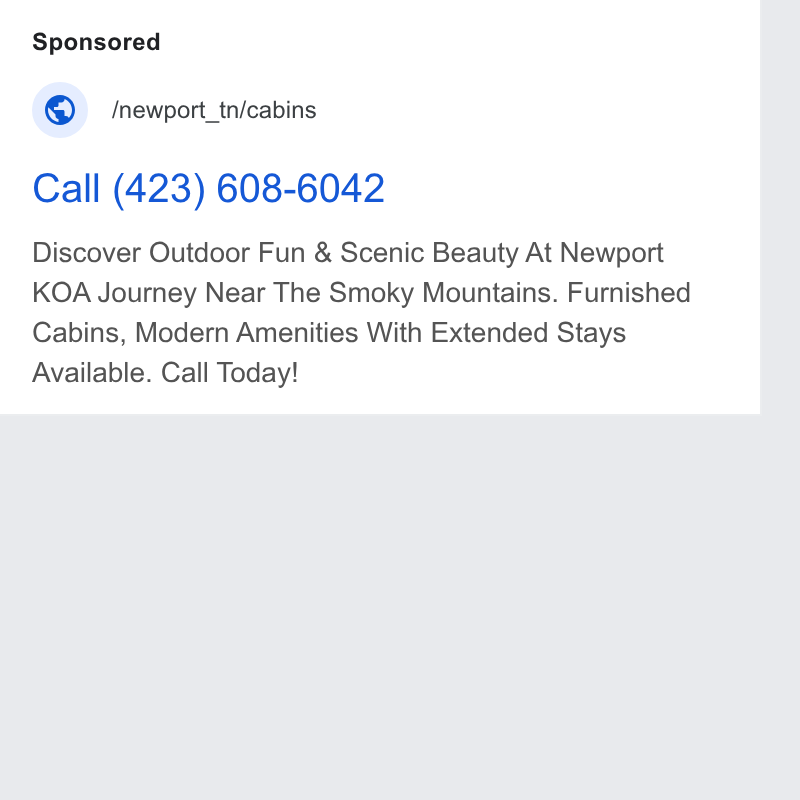
Task: Open the /newport_tn/cabins site link
Action: 214,110
